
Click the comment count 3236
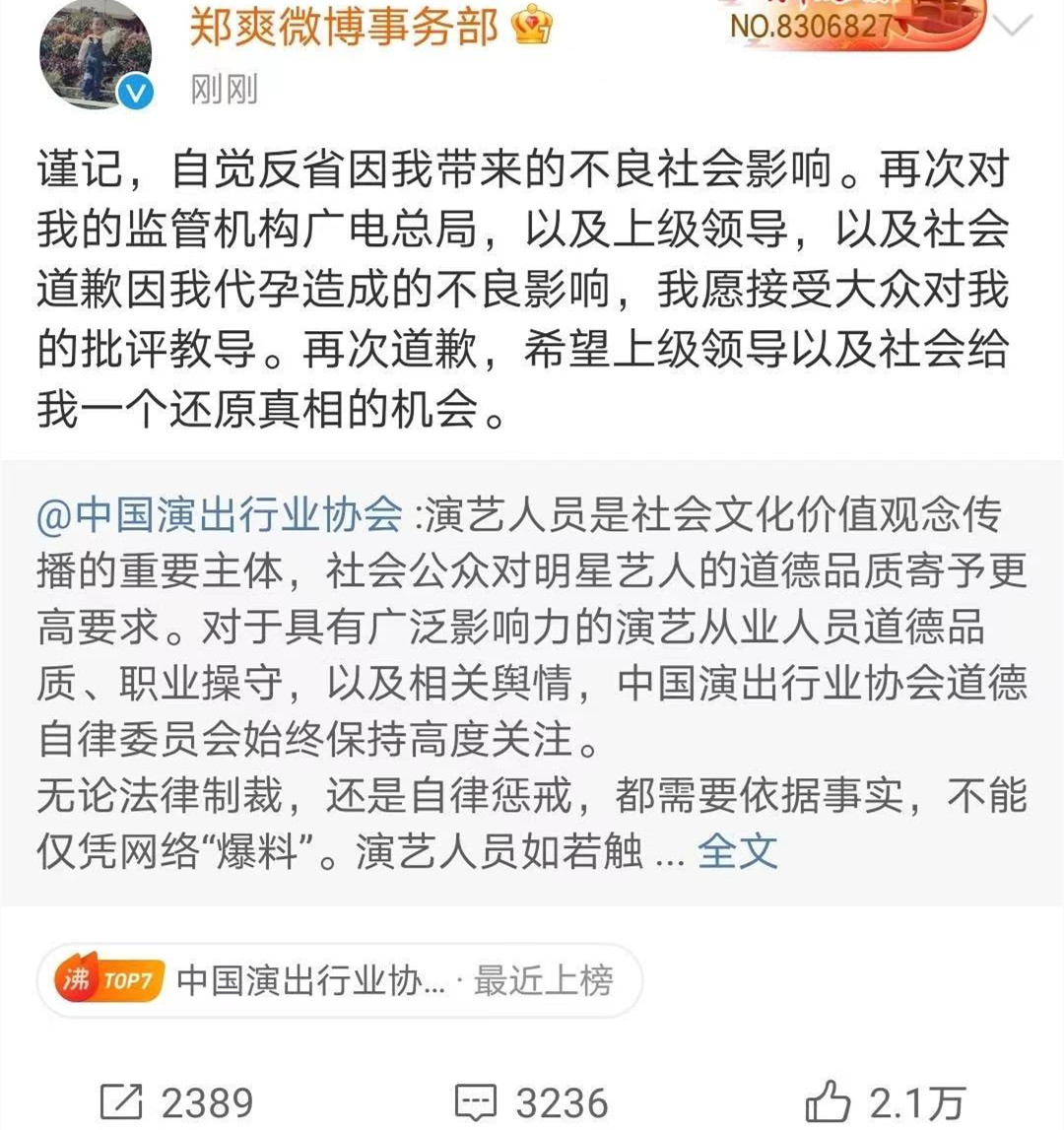(x=557, y=1100)
